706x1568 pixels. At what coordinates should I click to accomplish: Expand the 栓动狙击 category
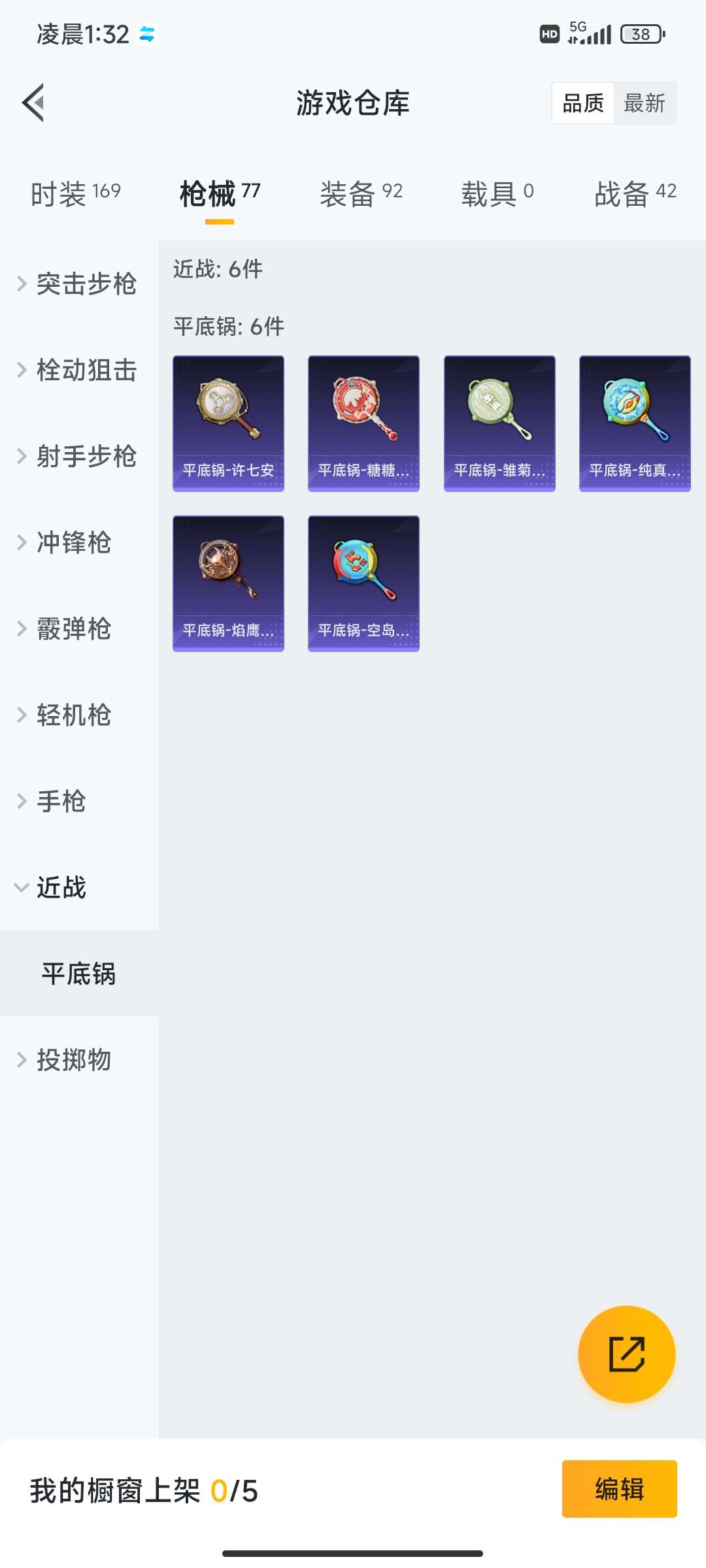pos(78,370)
